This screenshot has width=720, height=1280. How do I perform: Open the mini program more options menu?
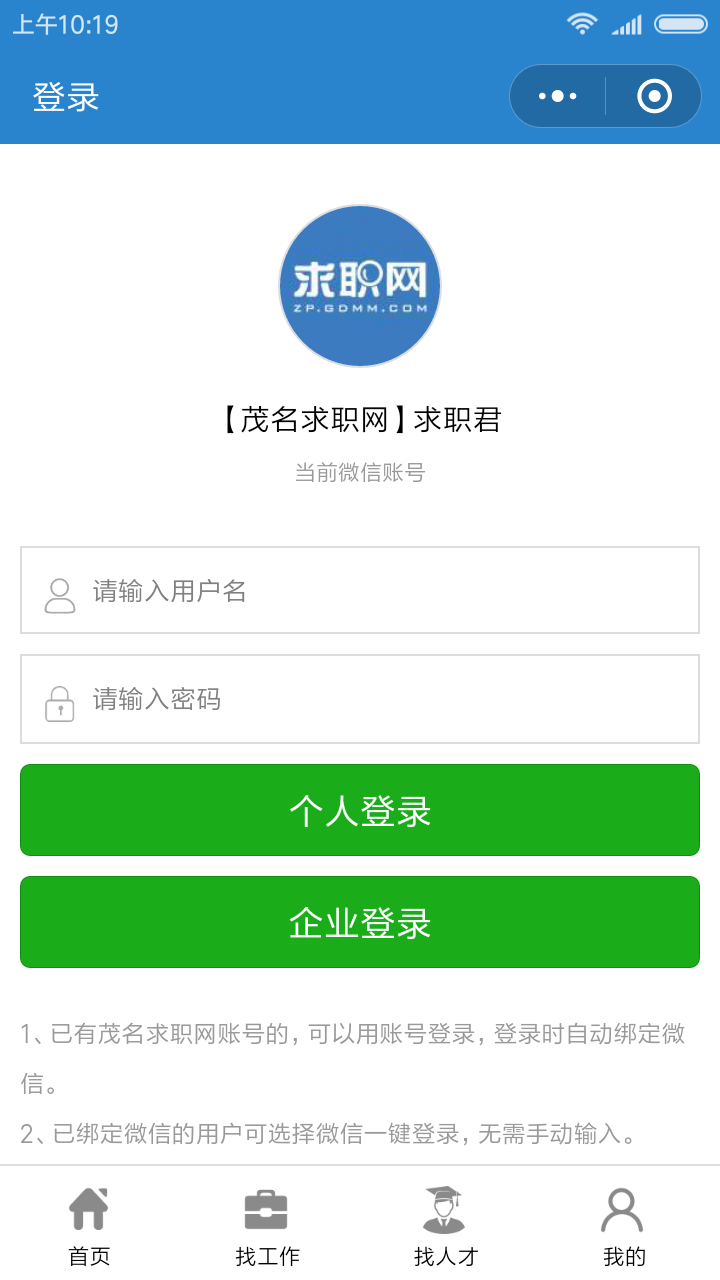point(558,96)
